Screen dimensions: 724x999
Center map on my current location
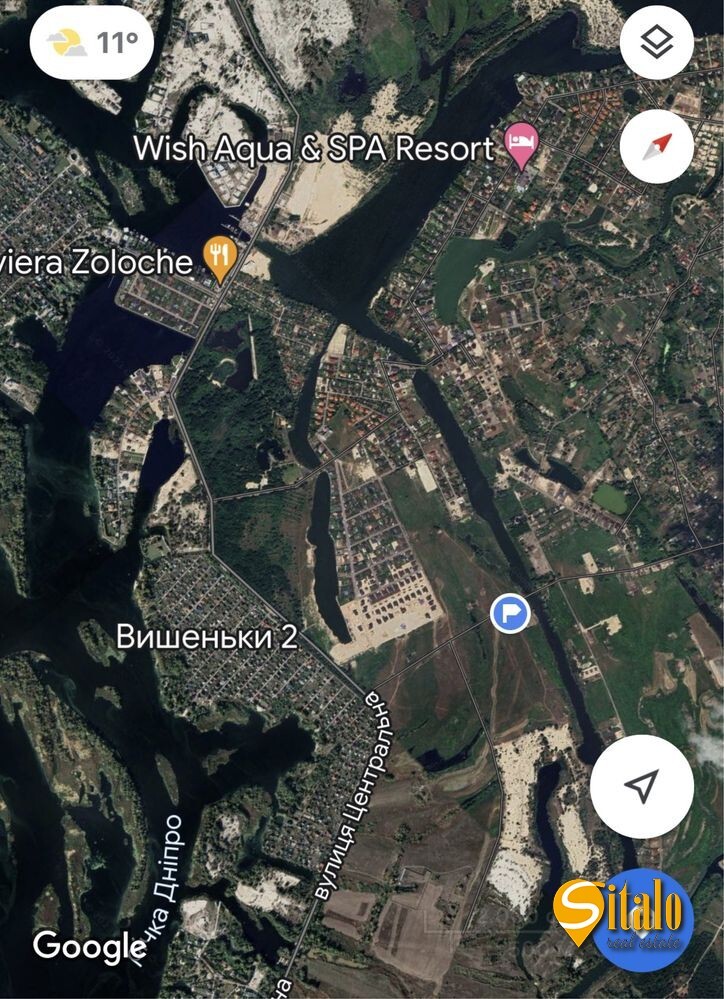coord(641,786)
